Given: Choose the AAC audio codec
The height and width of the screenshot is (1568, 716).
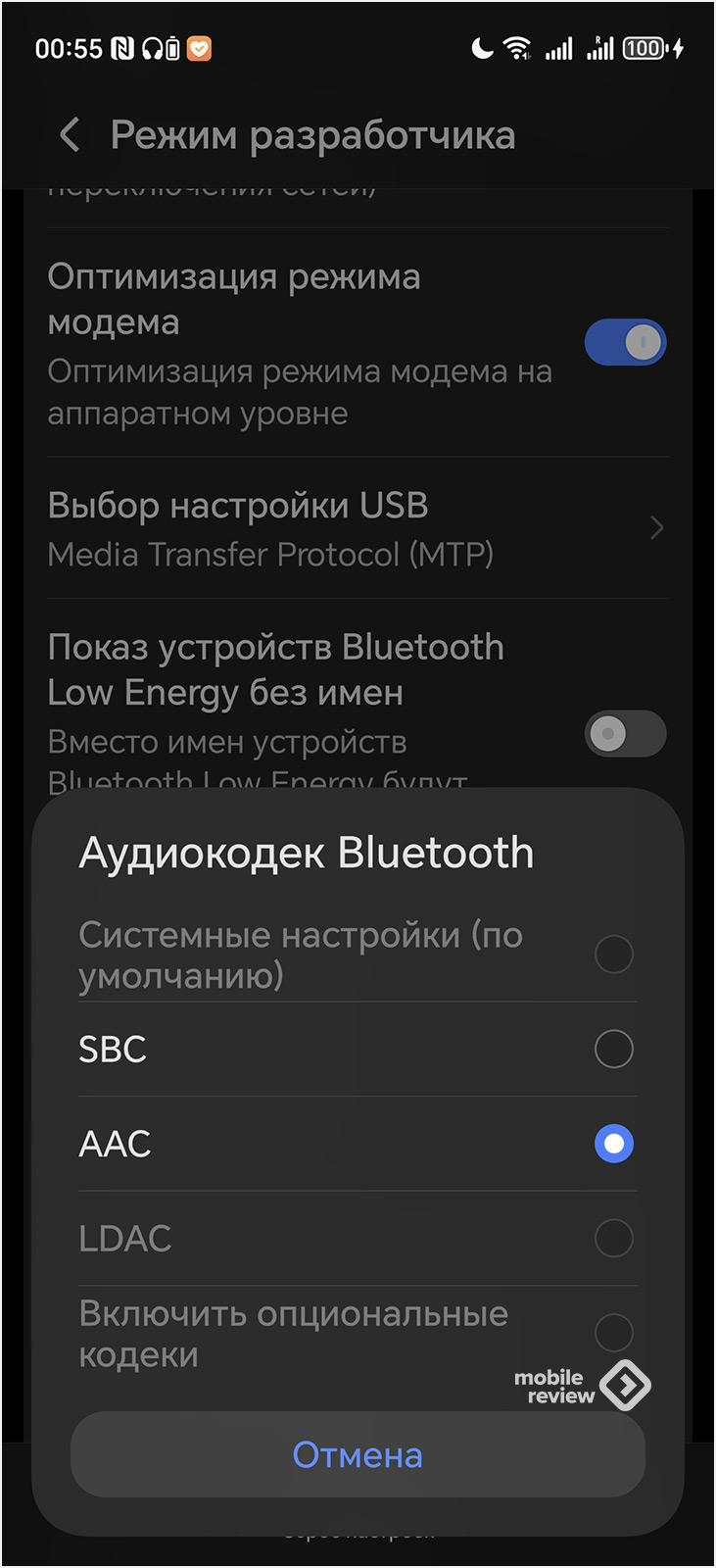Looking at the screenshot, I should click(613, 1144).
